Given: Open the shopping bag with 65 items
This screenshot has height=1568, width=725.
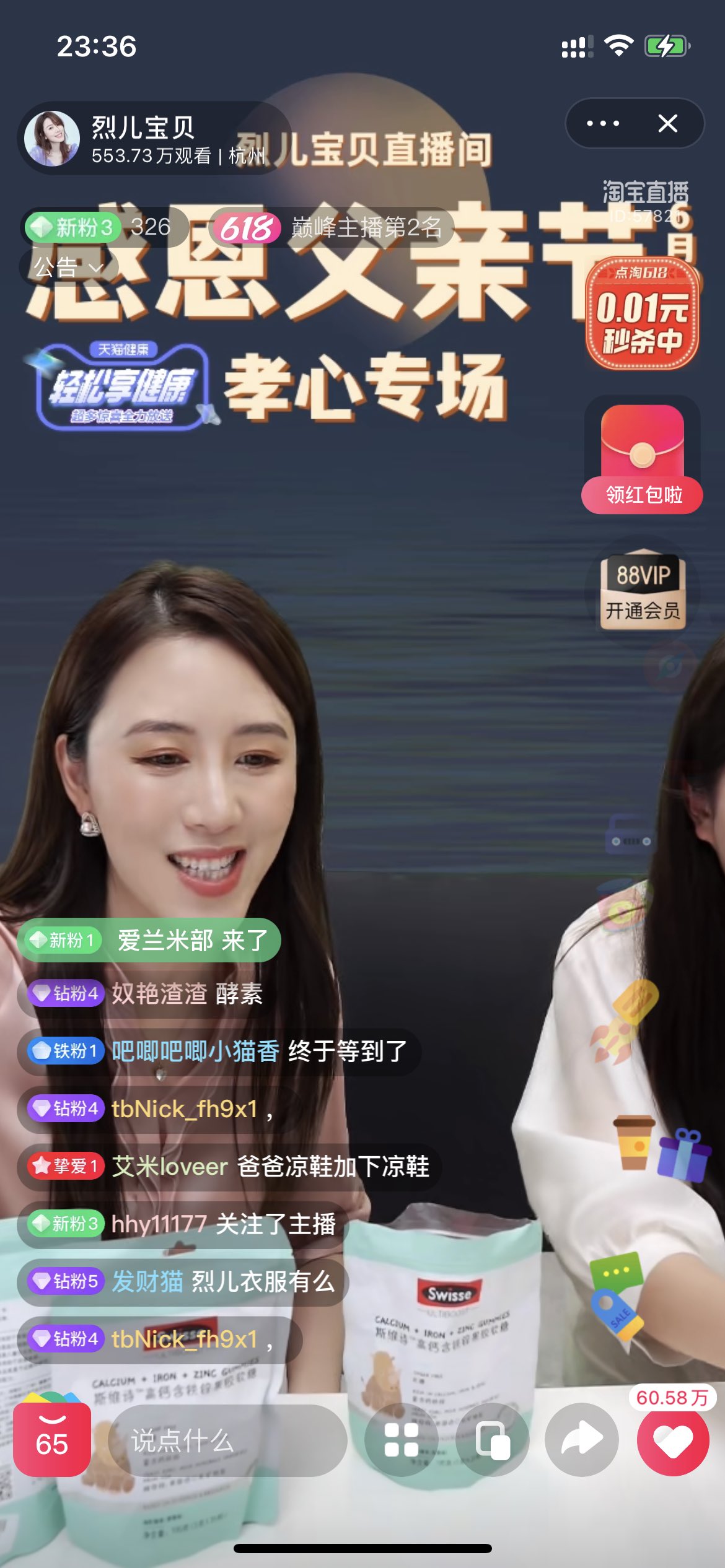Looking at the screenshot, I should tap(52, 1439).
